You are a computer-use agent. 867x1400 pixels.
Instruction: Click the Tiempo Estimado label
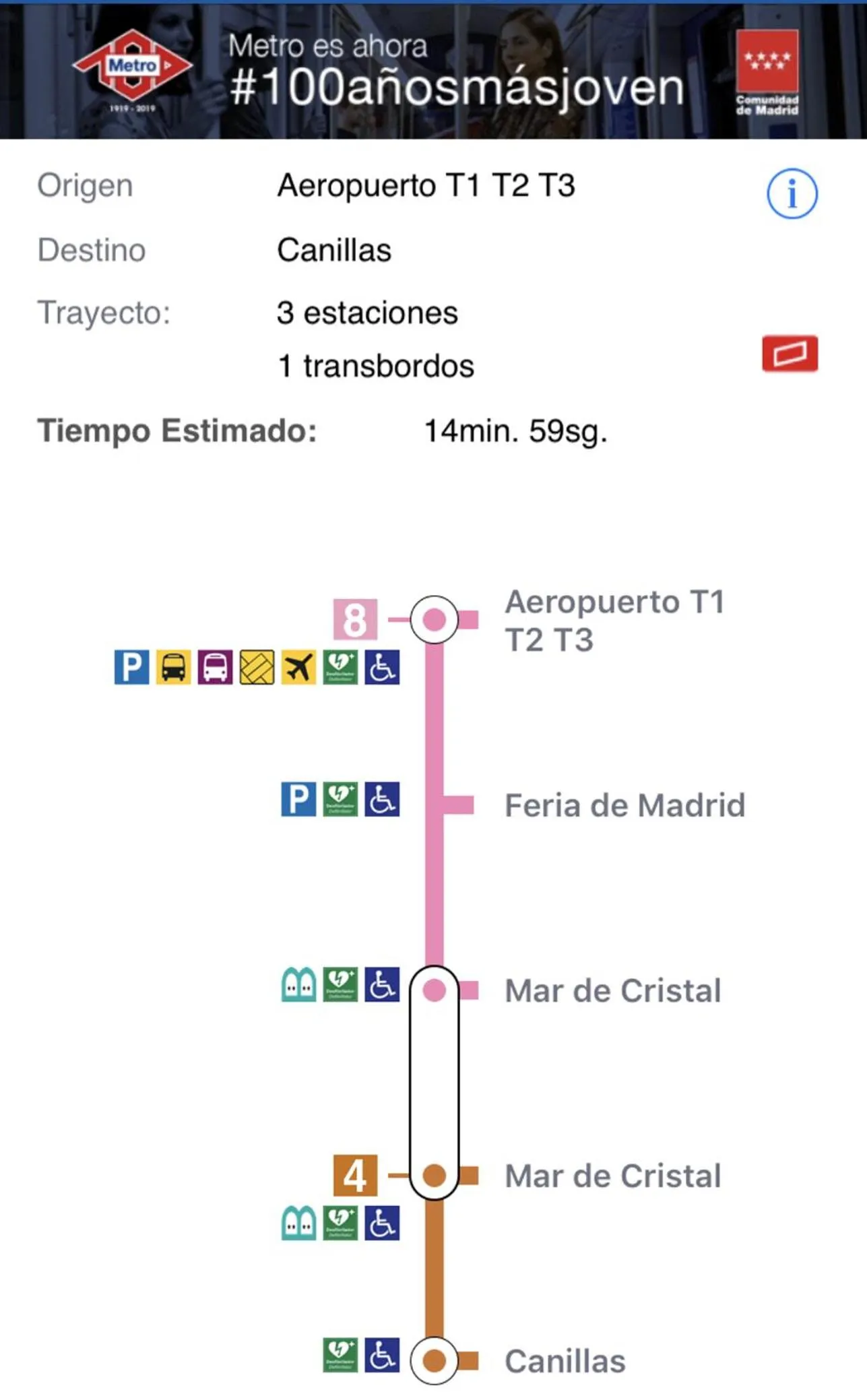pyautogui.click(x=175, y=429)
